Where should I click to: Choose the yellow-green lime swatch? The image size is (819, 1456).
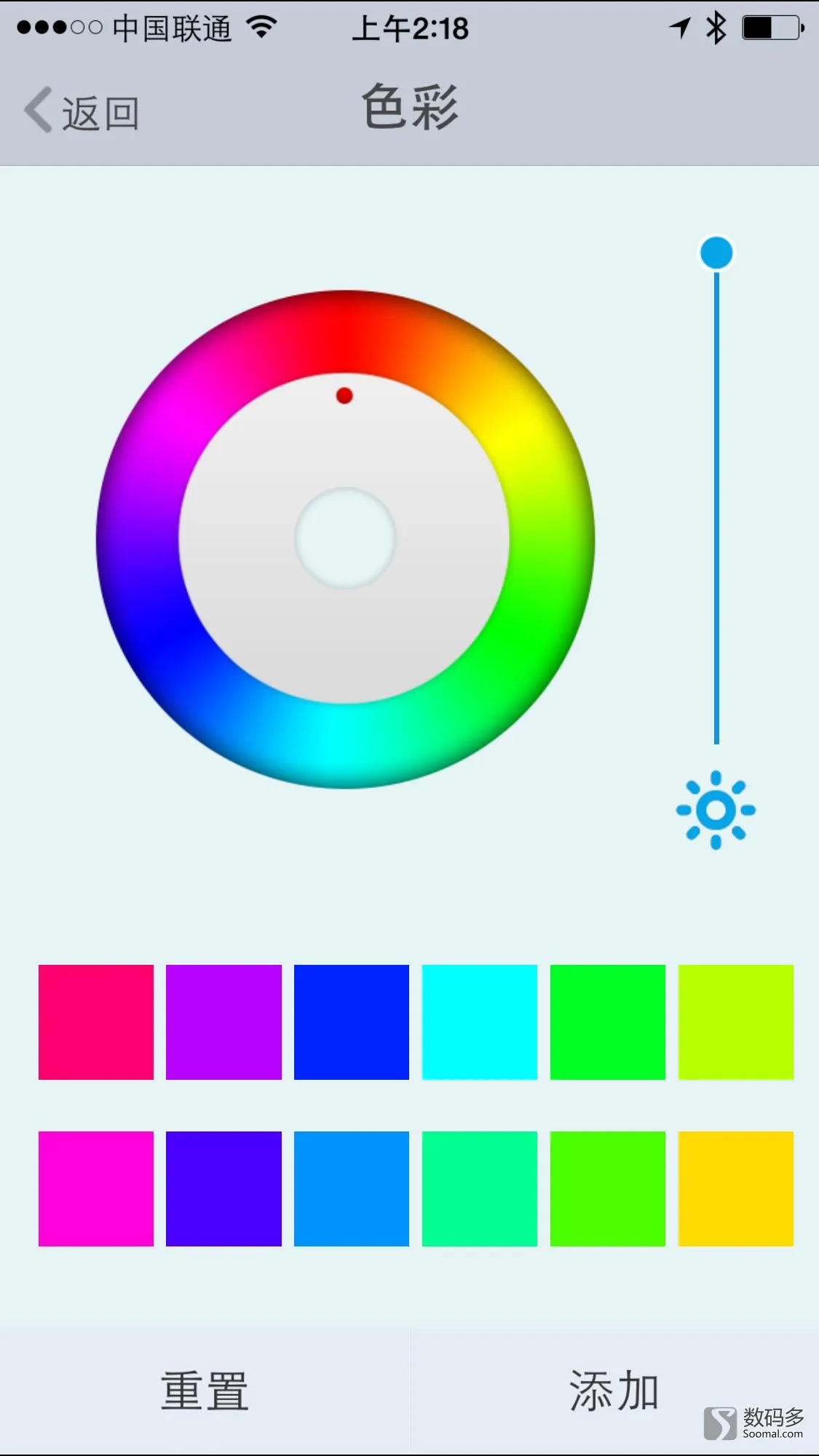click(x=735, y=1022)
